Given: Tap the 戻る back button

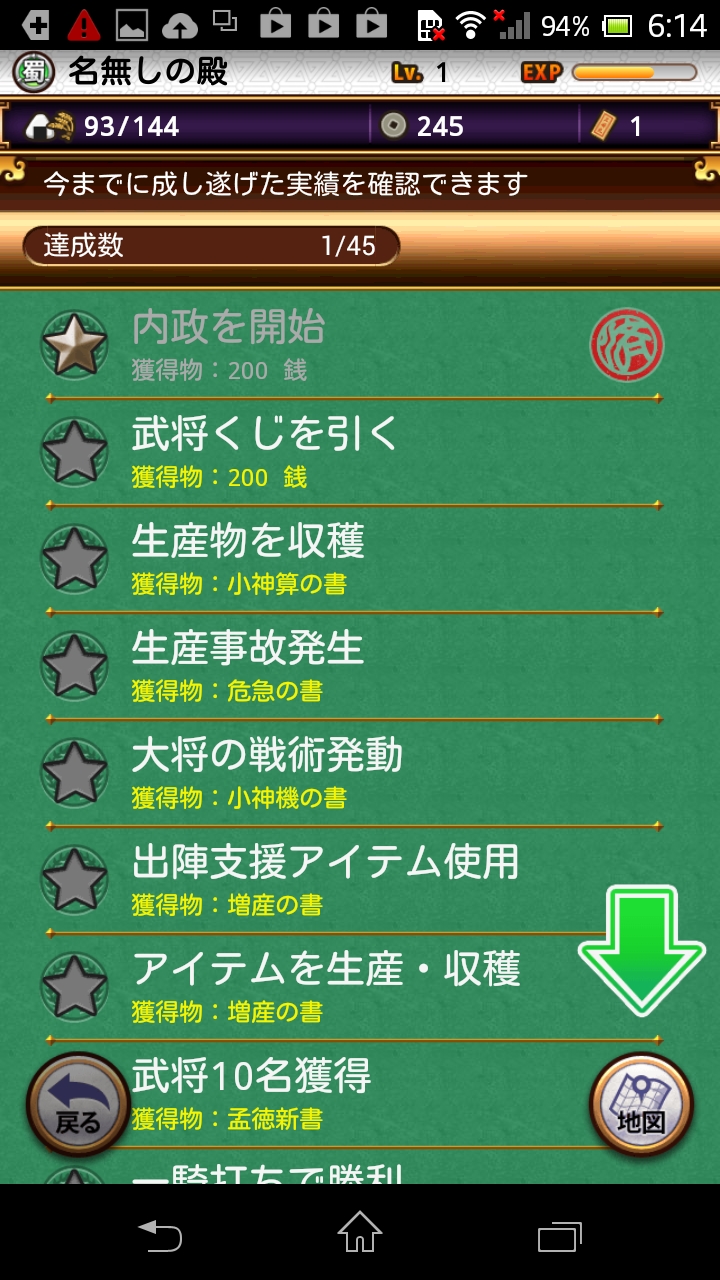Looking at the screenshot, I should (78, 1105).
